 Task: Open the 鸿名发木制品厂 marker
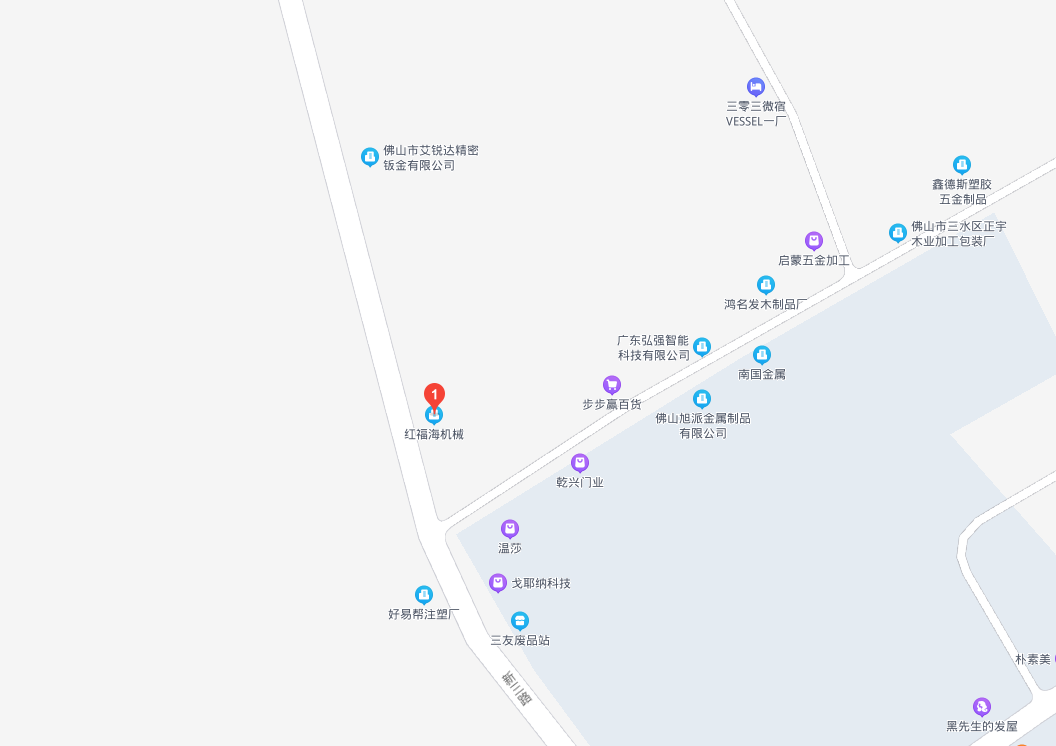pos(766,284)
